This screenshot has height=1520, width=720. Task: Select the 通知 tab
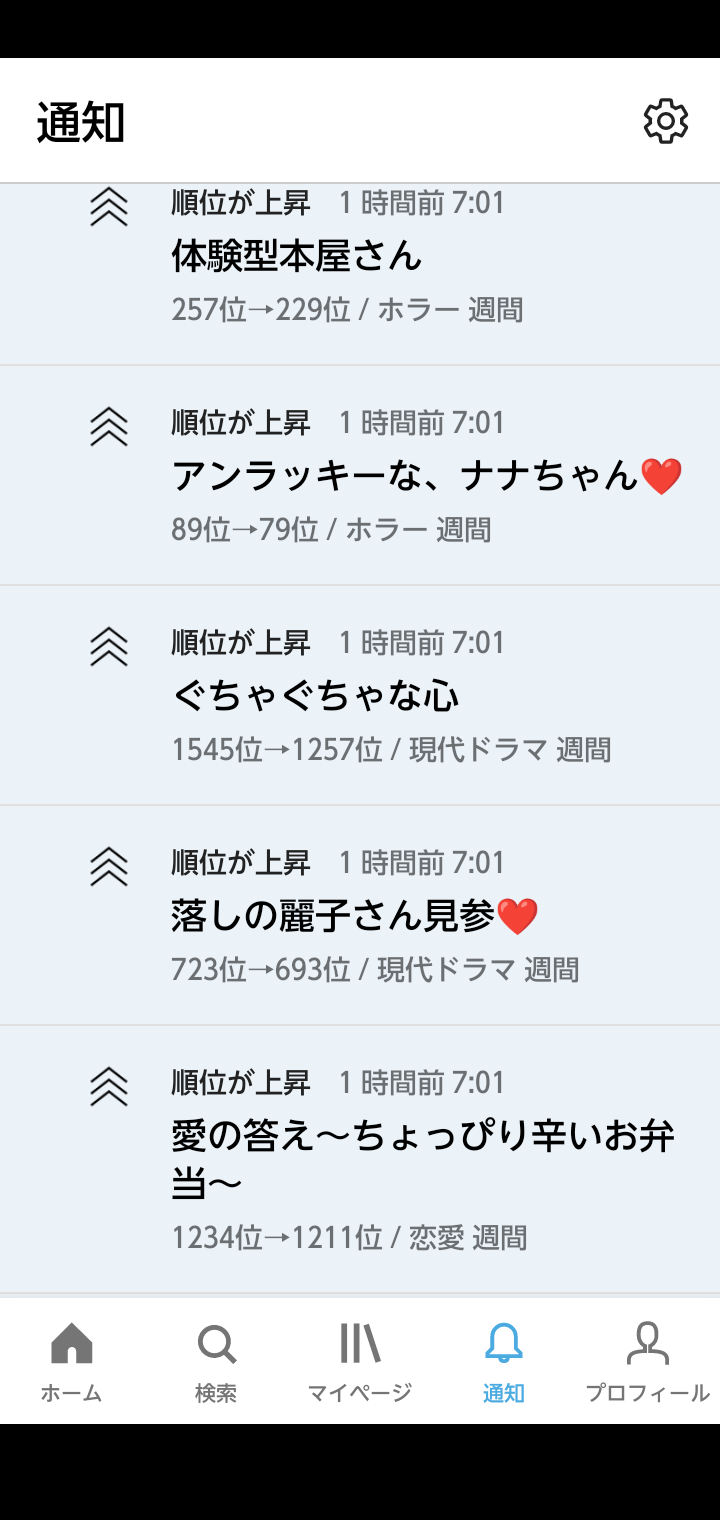(504, 1360)
